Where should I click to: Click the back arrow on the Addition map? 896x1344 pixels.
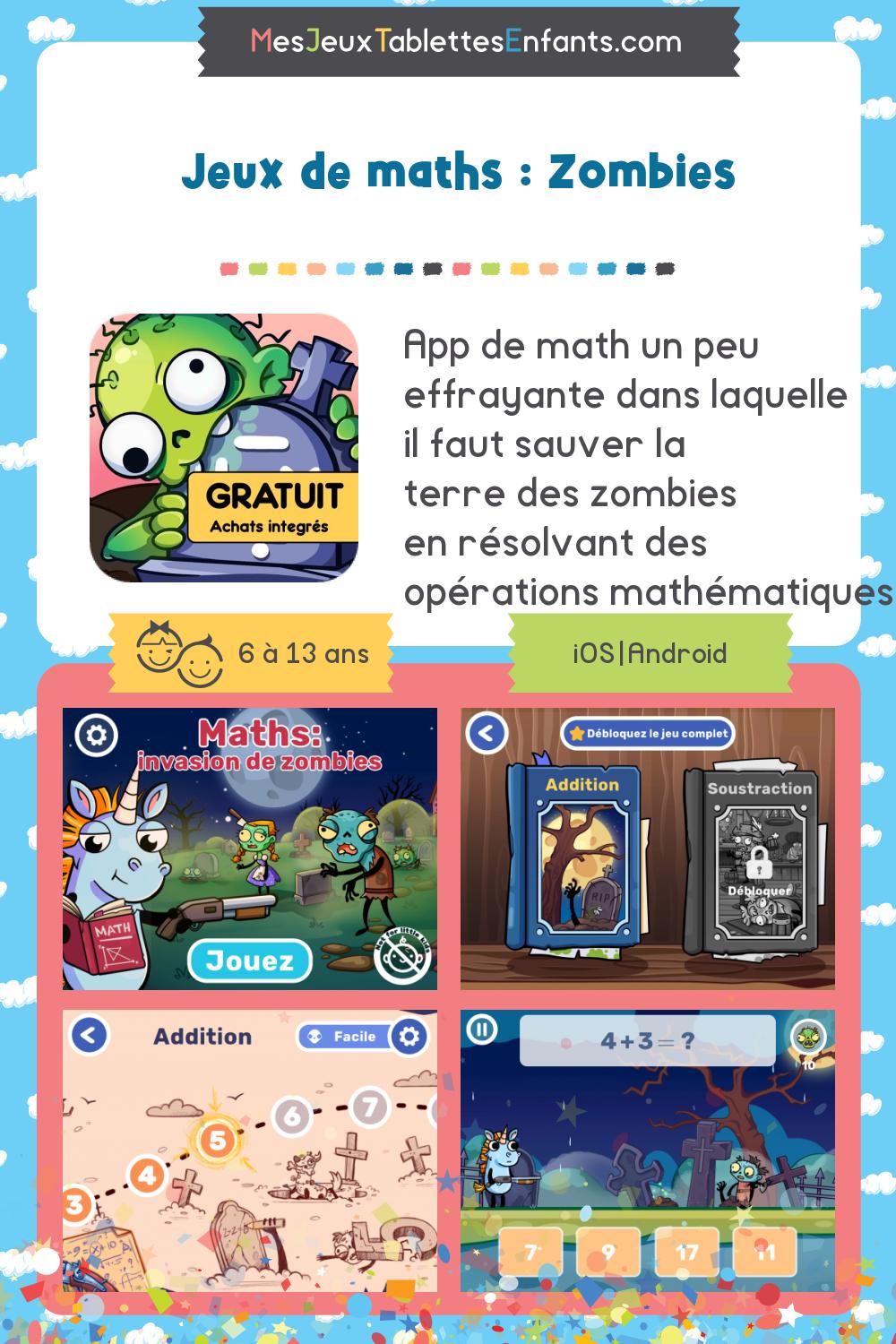(88, 1035)
